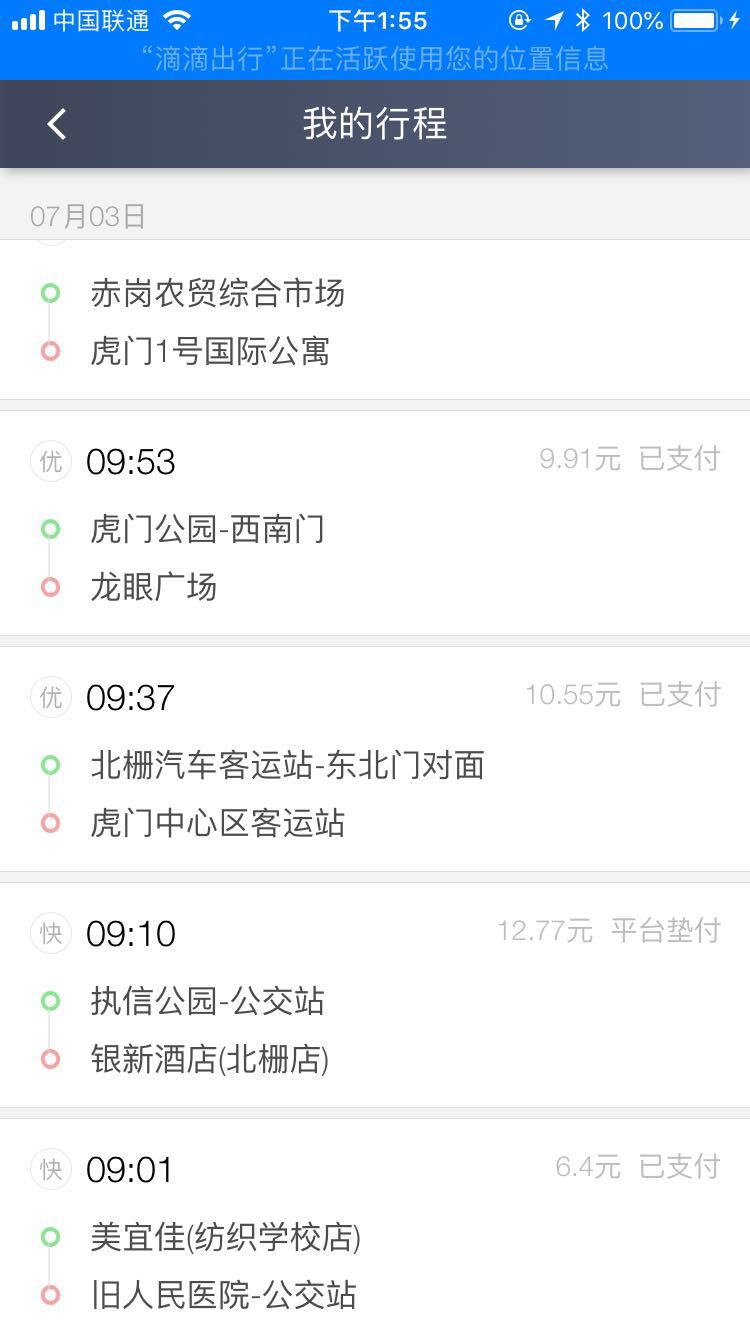The width and height of the screenshot is (750, 1334).
Task: Select the 优 badge on the 09:37 trip
Action: coord(51,697)
